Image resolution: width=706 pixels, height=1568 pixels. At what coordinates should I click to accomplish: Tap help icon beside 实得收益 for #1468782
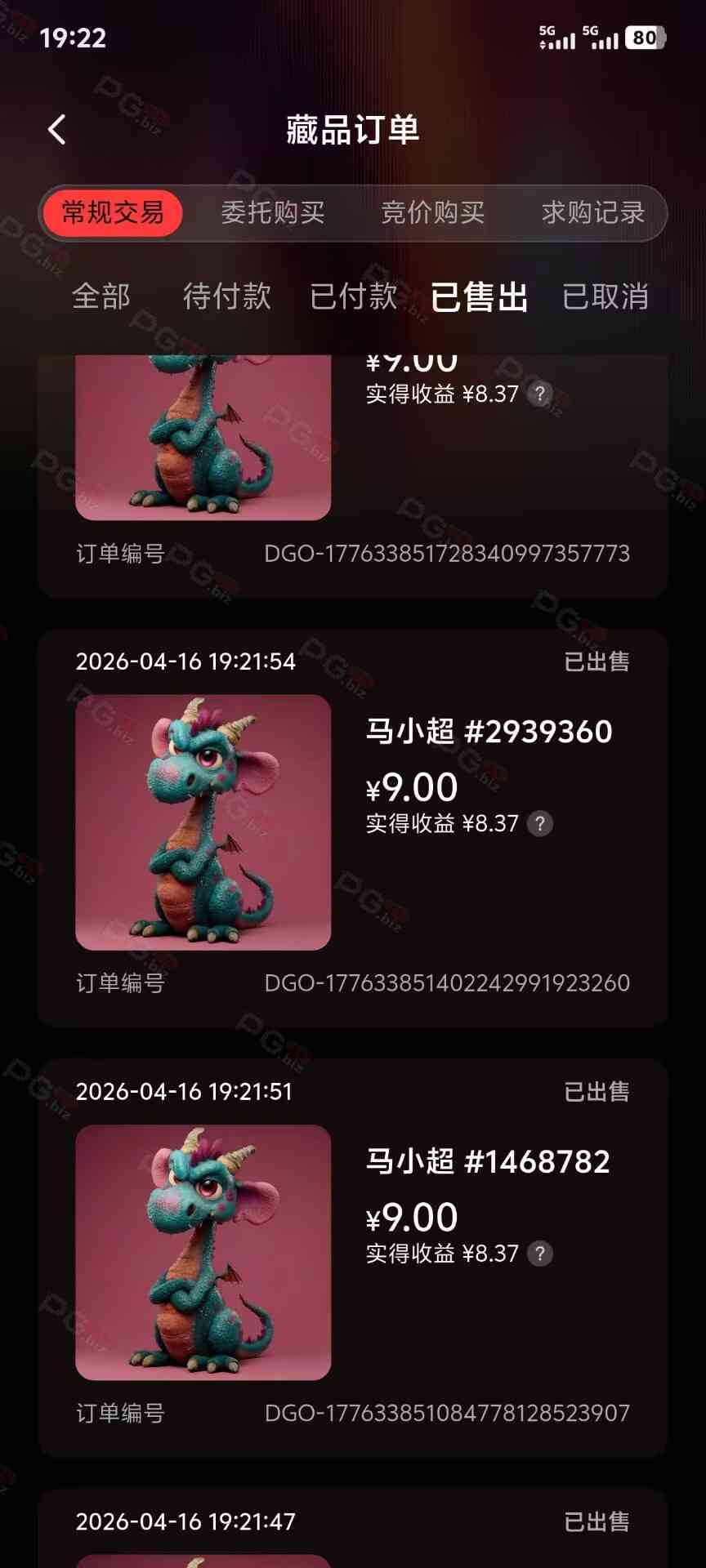[x=539, y=1254]
